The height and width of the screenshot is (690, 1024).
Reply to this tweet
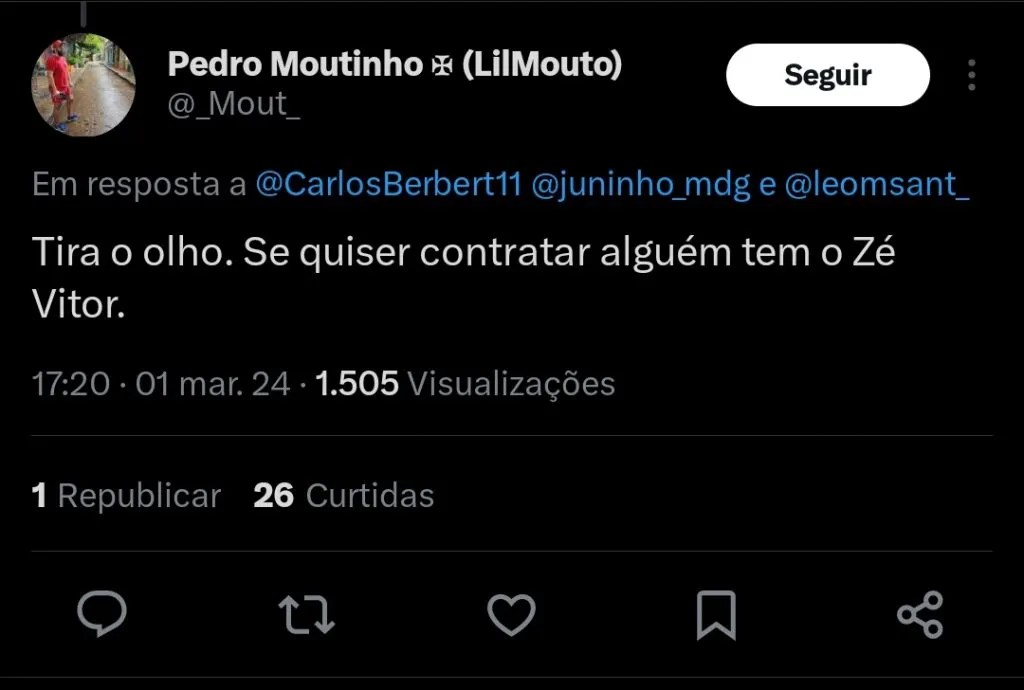(x=102, y=614)
